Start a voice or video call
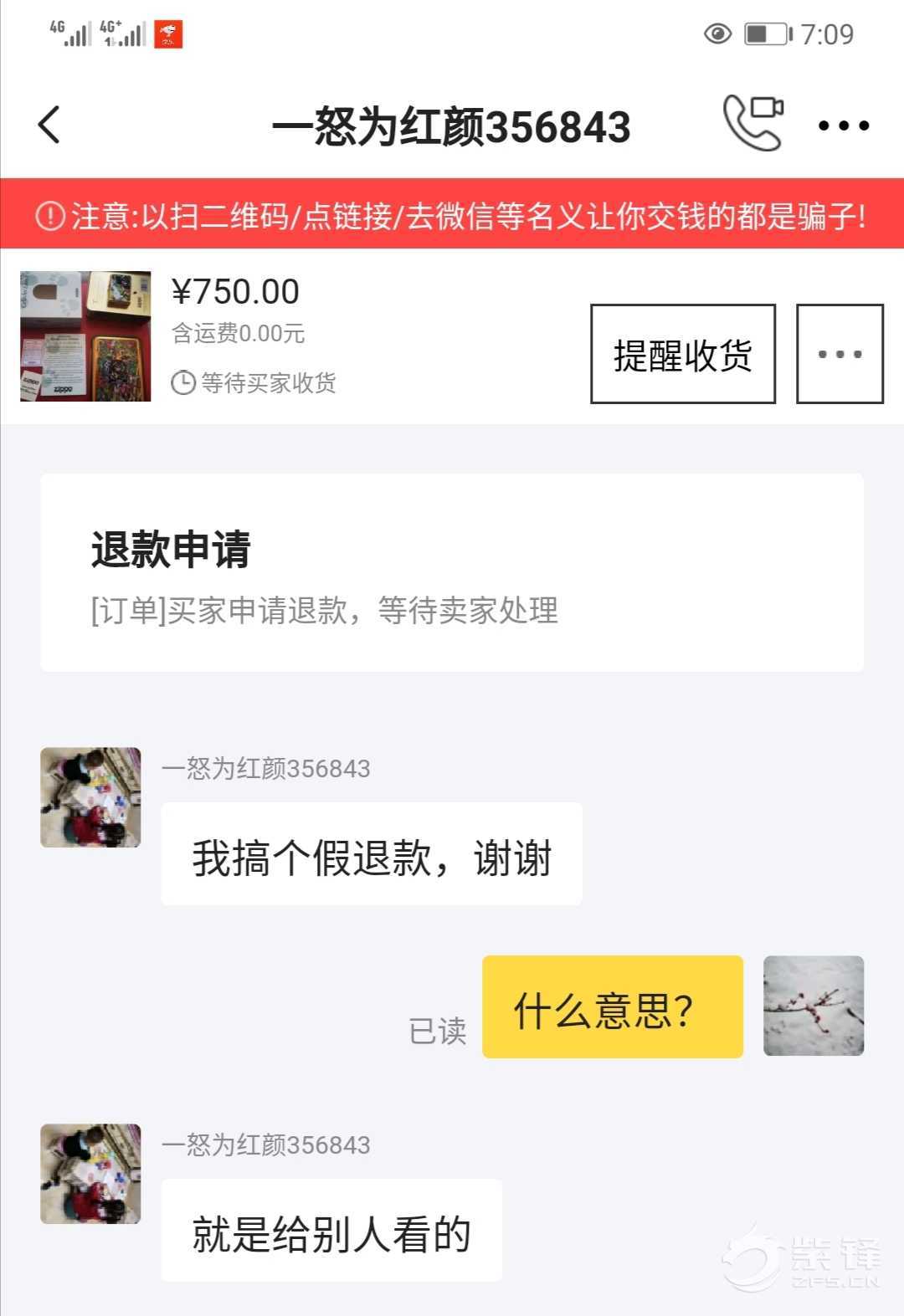The image size is (904, 1316). tap(752, 124)
